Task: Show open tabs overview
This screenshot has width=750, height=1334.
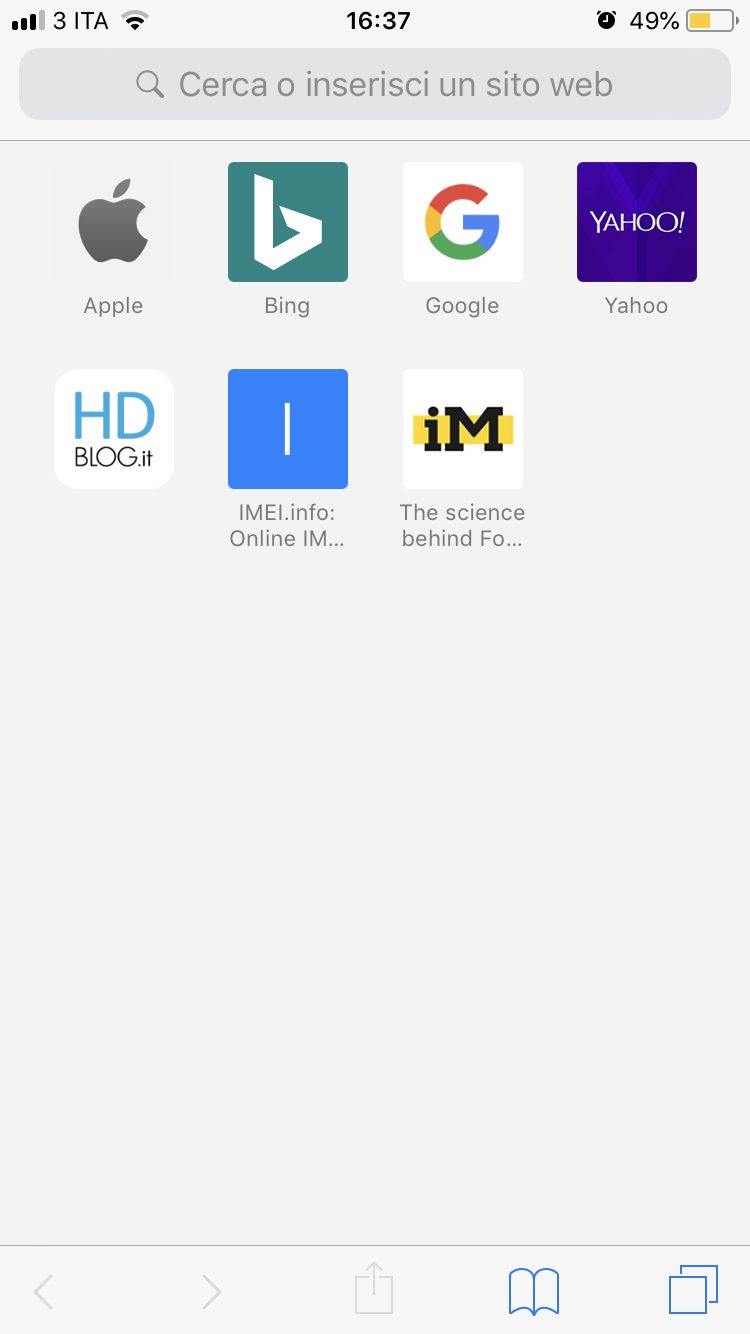Action: pos(693,1290)
